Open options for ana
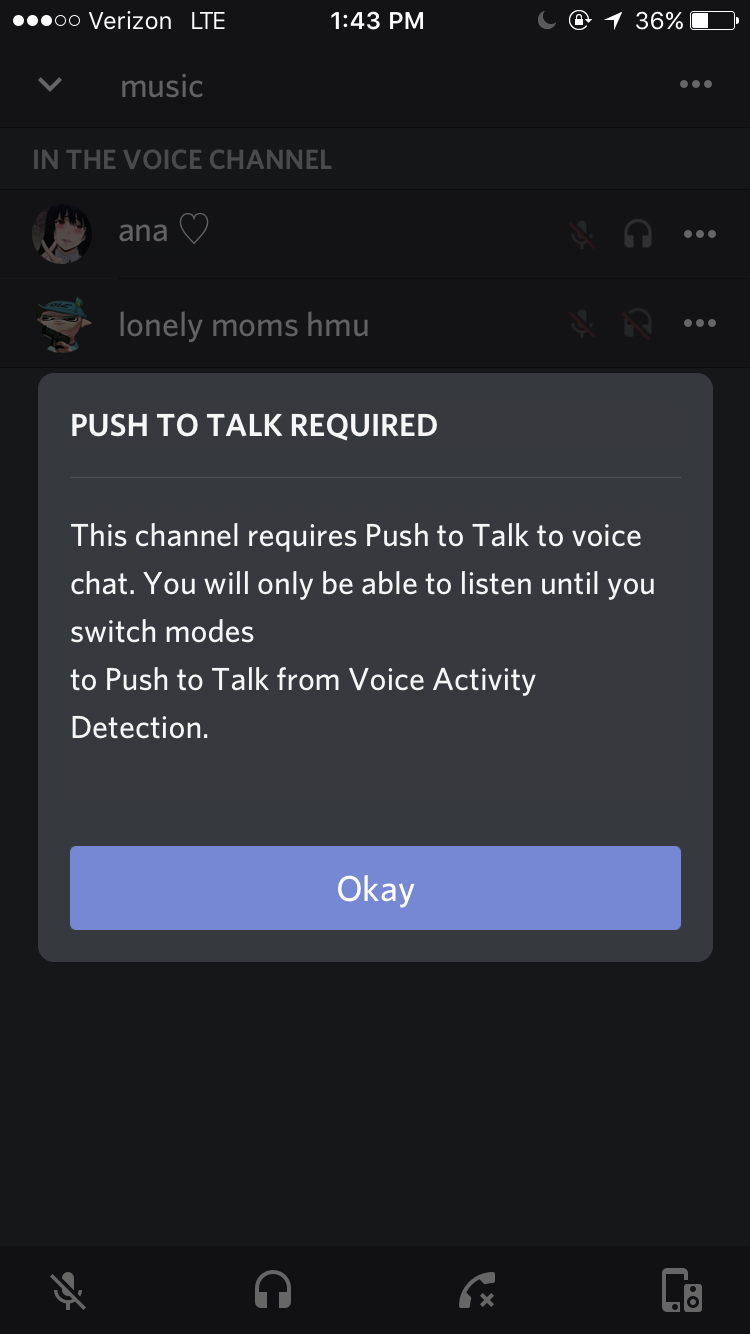Image resolution: width=750 pixels, height=1334 pixels. 699,234
